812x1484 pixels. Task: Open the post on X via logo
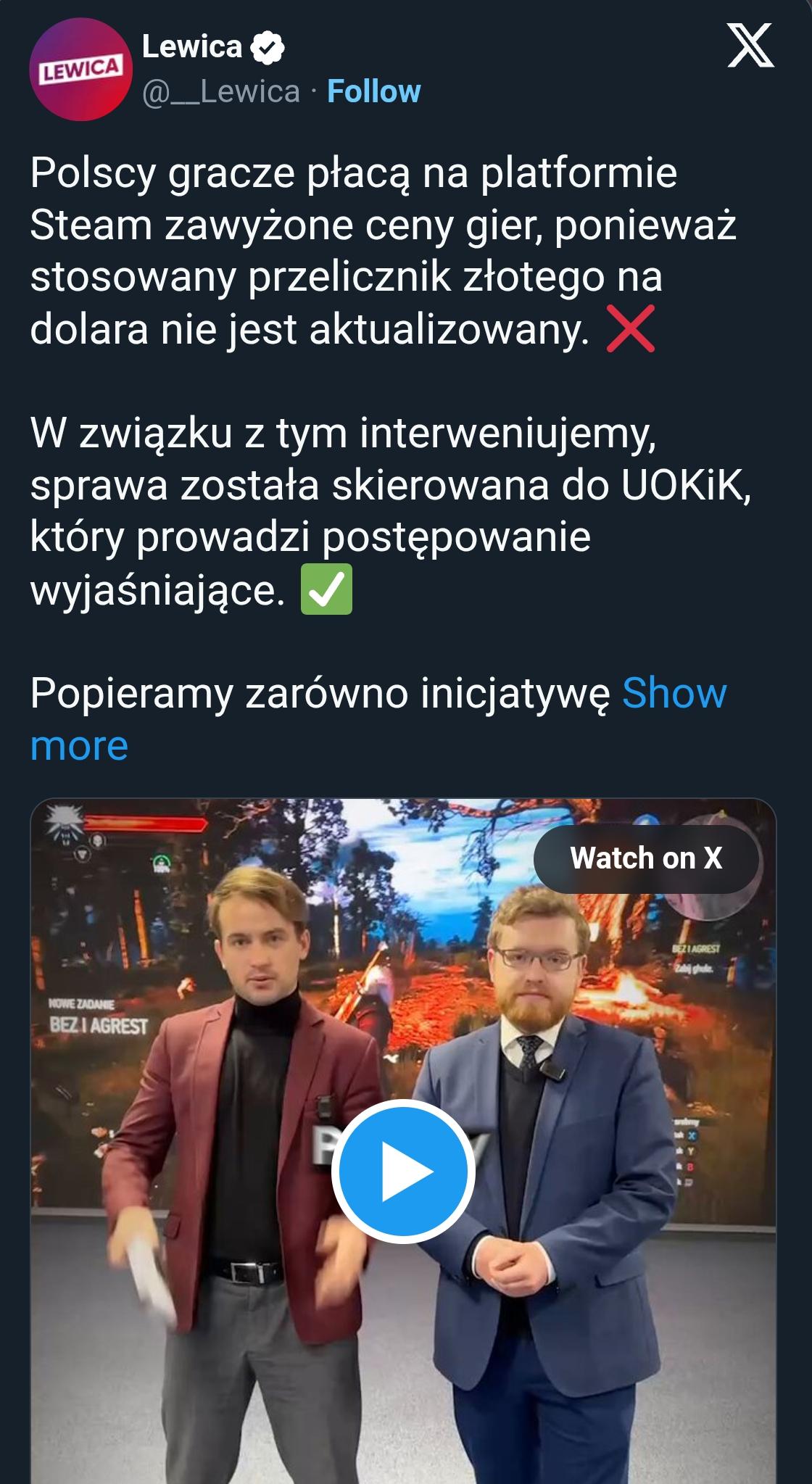(x=750, y=46)
